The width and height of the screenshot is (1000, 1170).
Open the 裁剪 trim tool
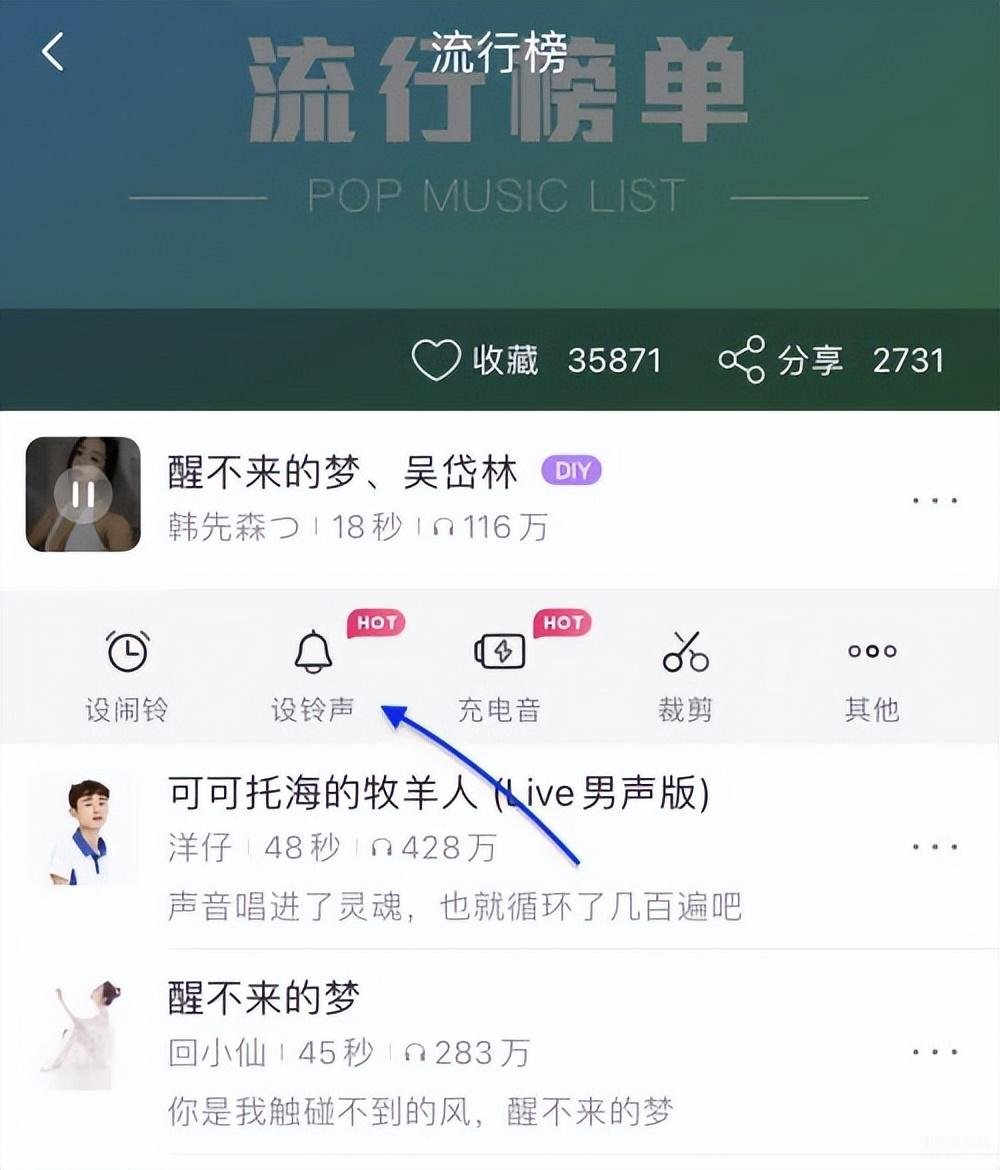click(x=685, y=675)
